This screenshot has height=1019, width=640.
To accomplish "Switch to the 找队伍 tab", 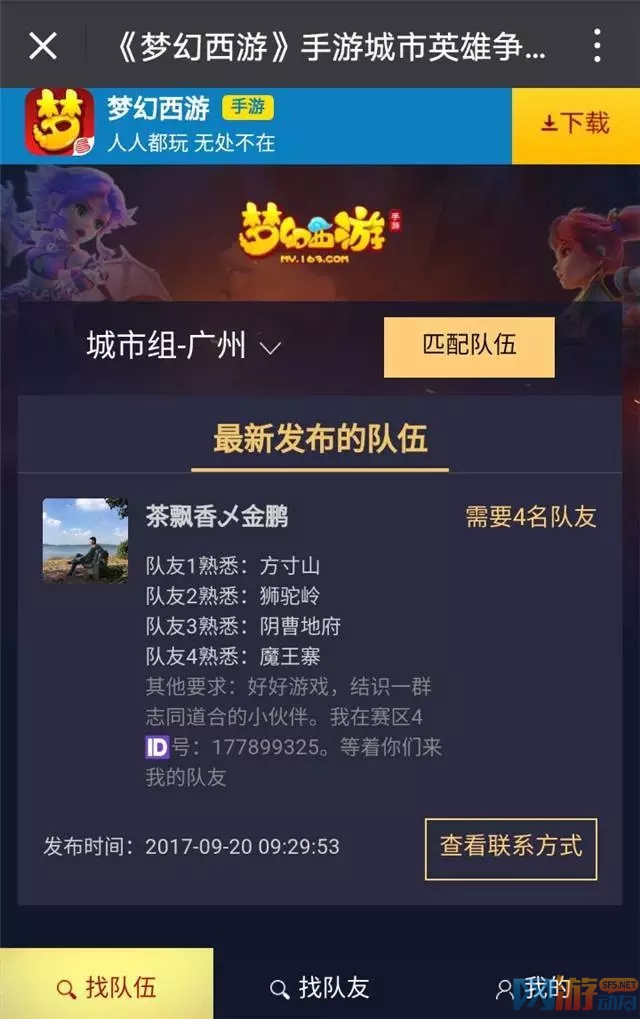I will (x=107, y=987).
